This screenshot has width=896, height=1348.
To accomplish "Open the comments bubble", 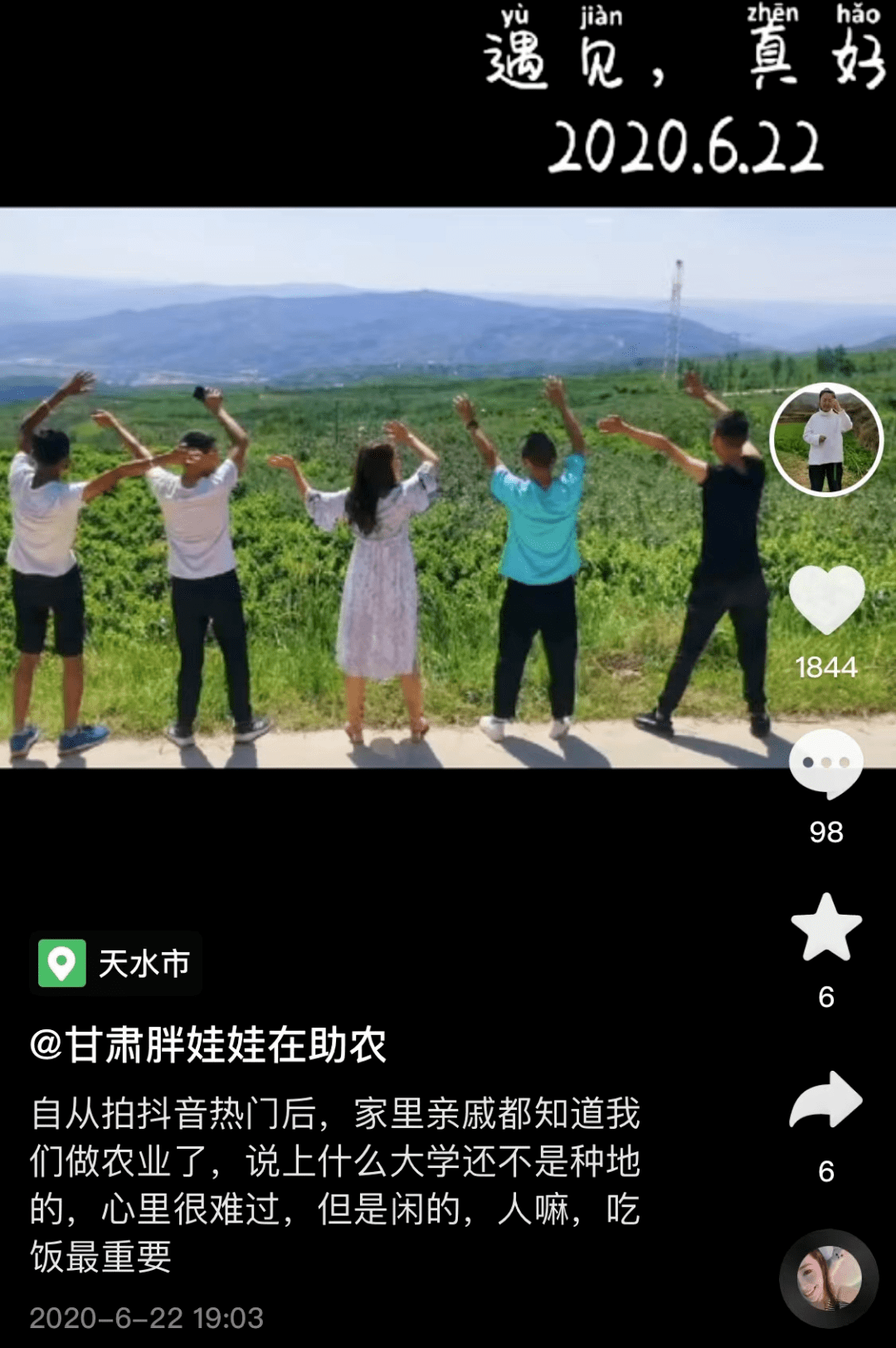I will (x=826, y=764).
